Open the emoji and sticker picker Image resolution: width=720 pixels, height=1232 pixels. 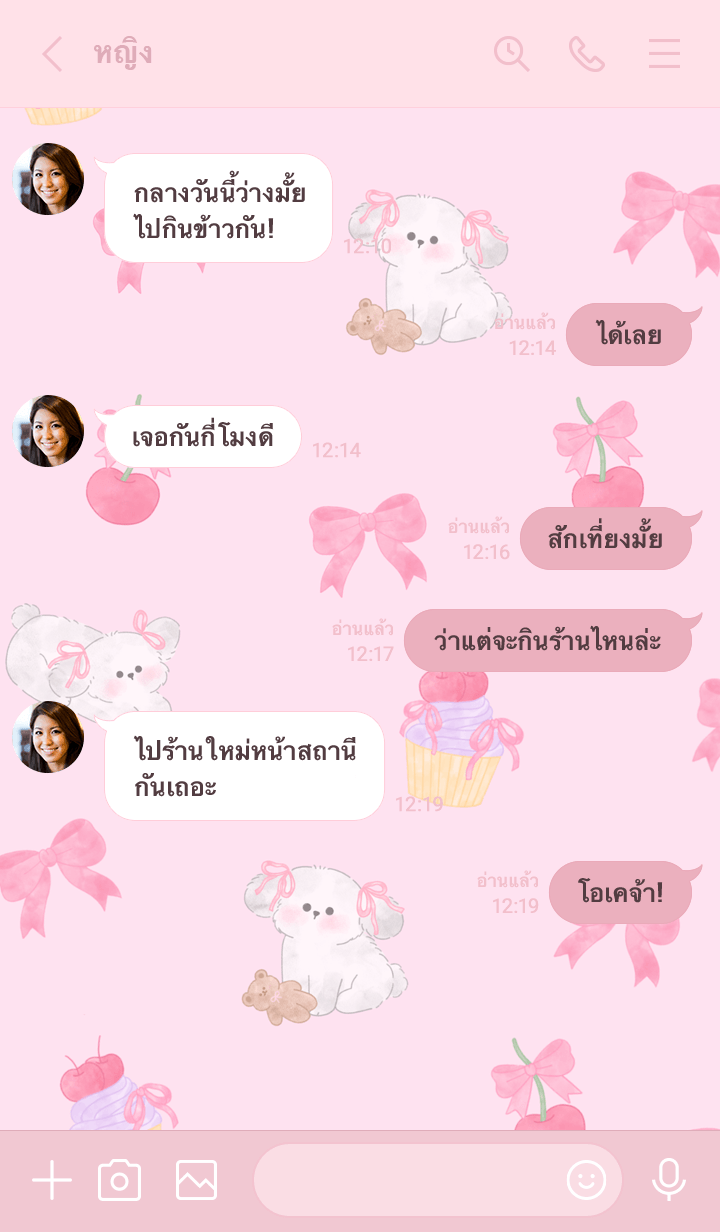(587, 1181)
